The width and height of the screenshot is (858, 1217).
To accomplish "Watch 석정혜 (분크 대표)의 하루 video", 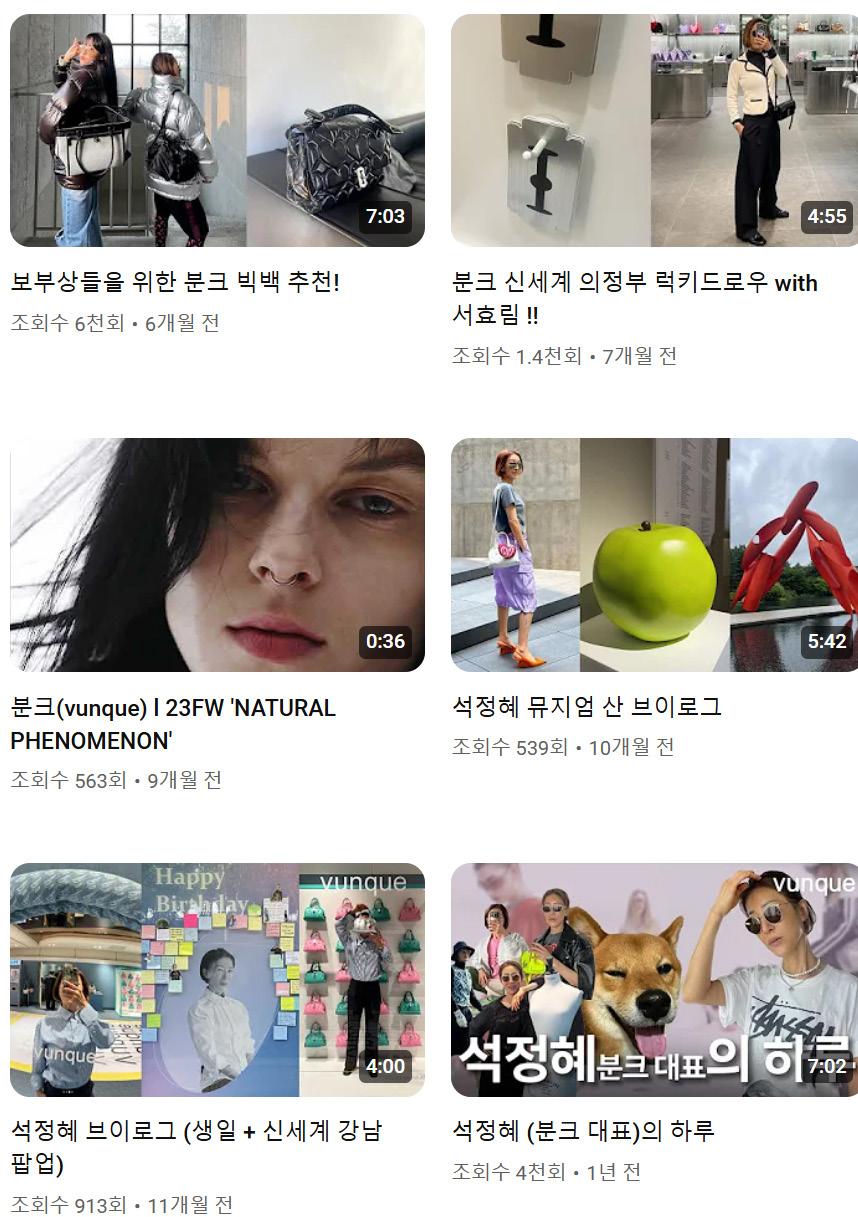I will pyautogui.click(x=654, y=979).
